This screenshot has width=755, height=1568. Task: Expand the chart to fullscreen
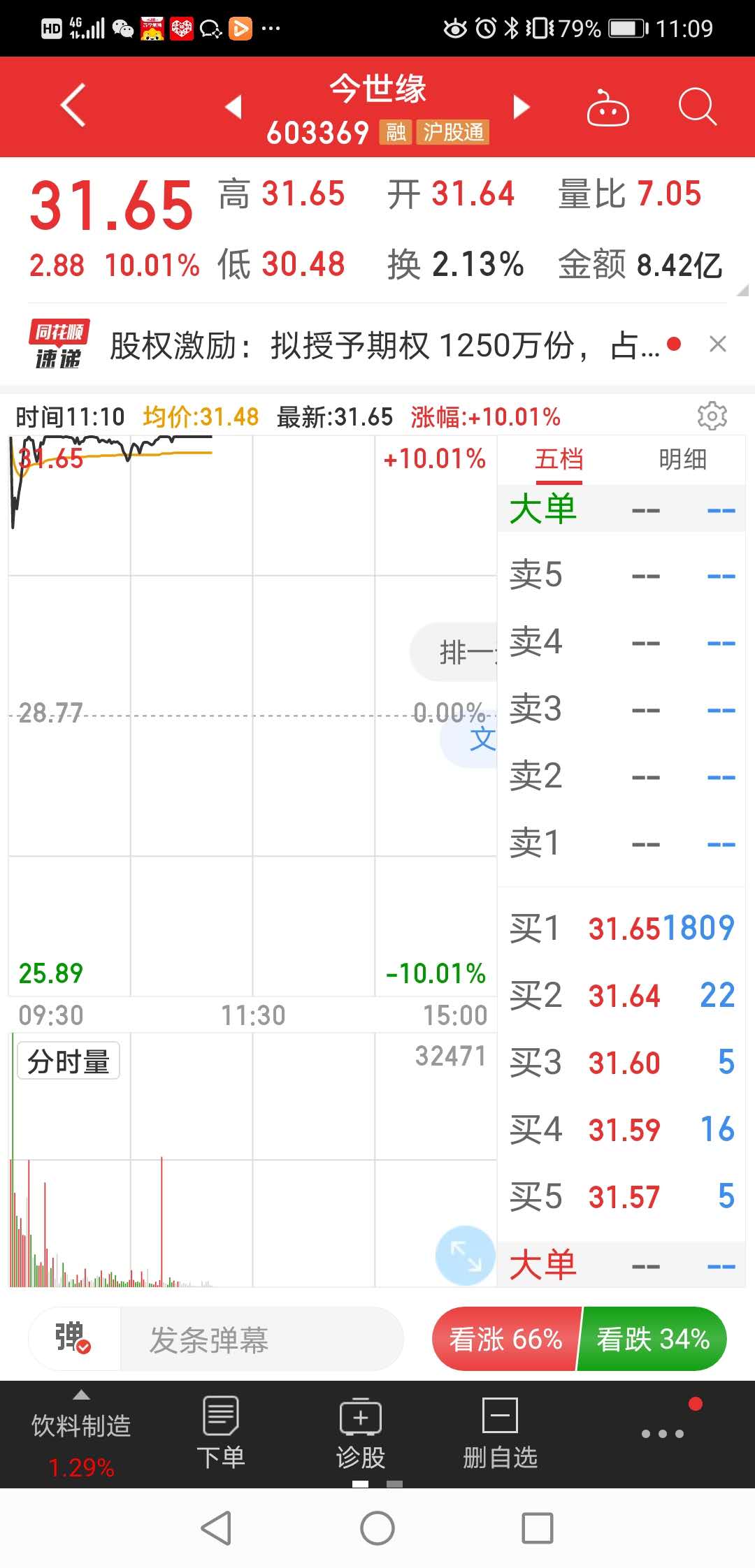[465, 1256]
